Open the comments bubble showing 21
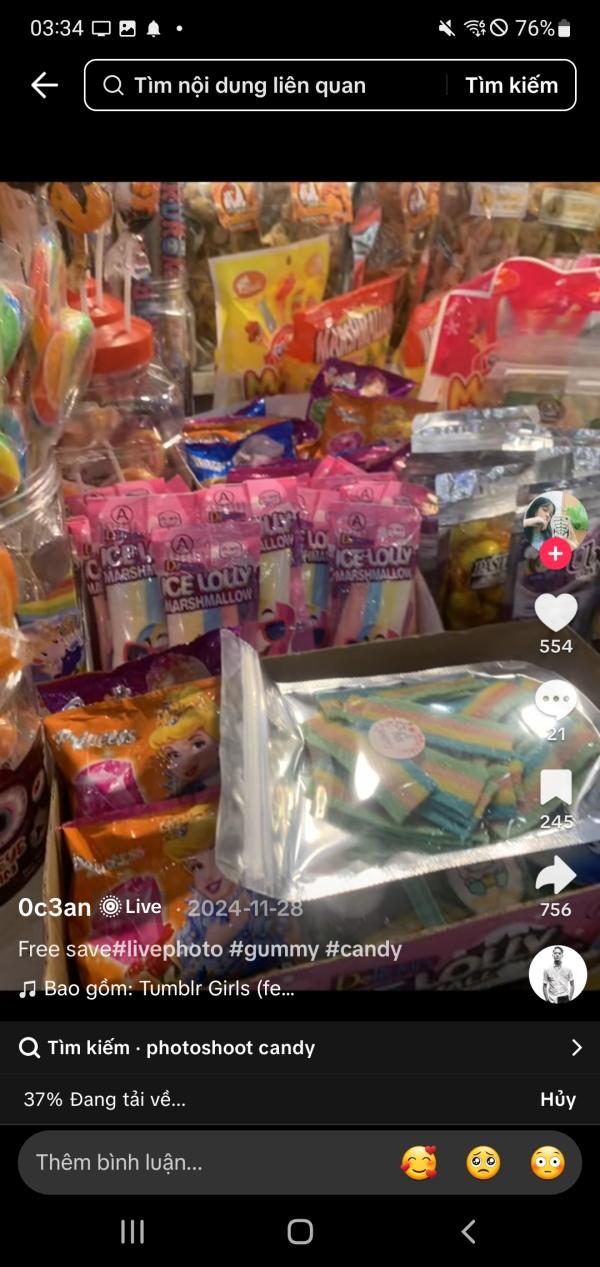This screenshot has height=1267, width=600. click(x=556, y=700)
